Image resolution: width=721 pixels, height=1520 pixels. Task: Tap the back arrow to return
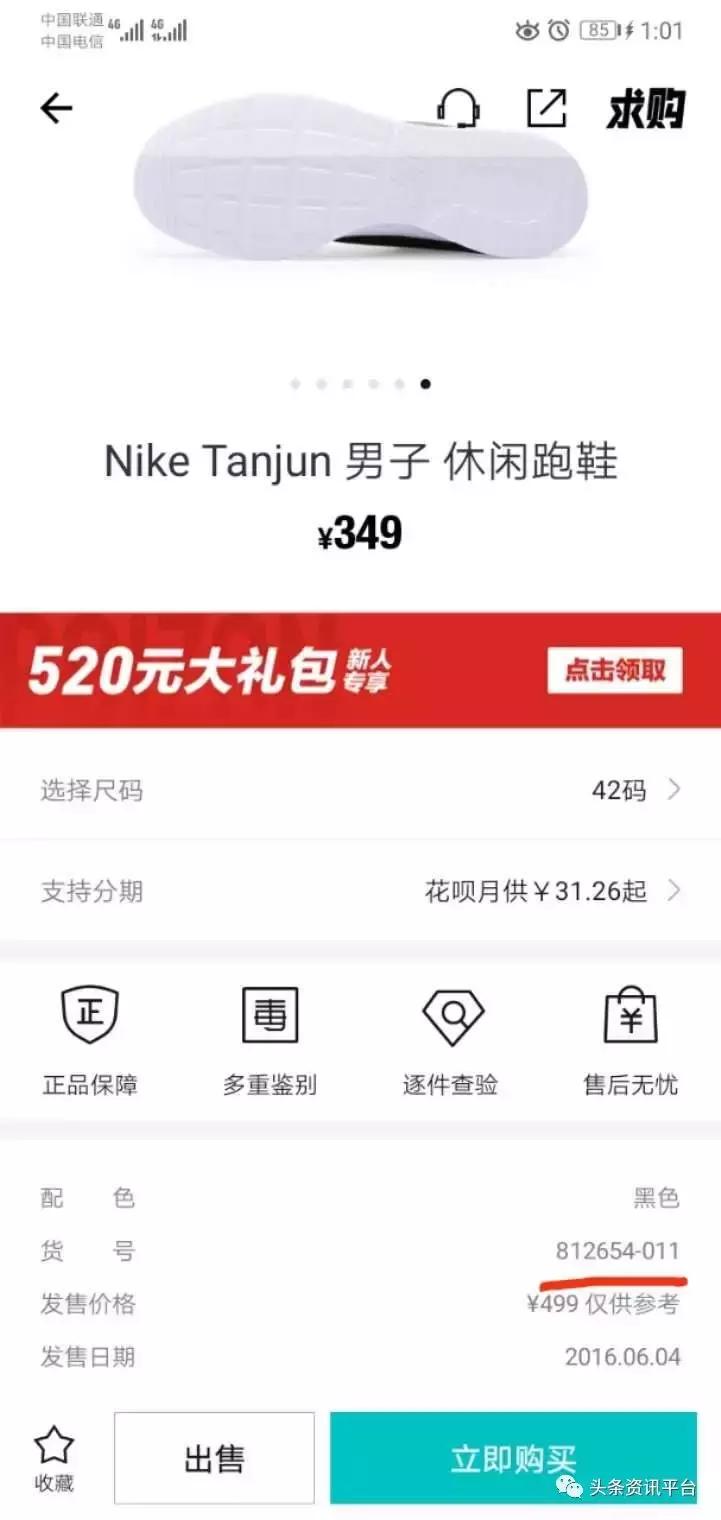57,108
